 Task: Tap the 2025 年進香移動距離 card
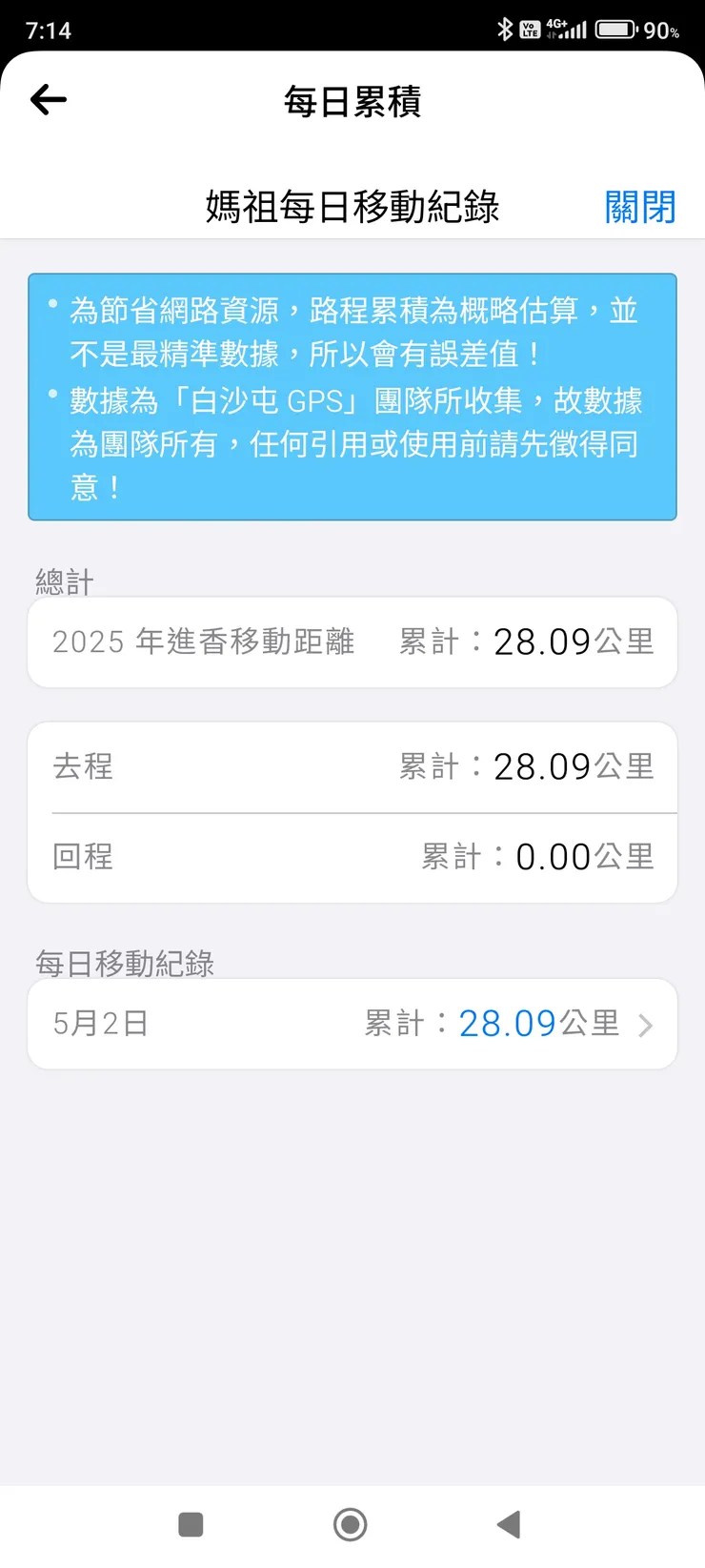pyautogui.click(x=352, y=641)
